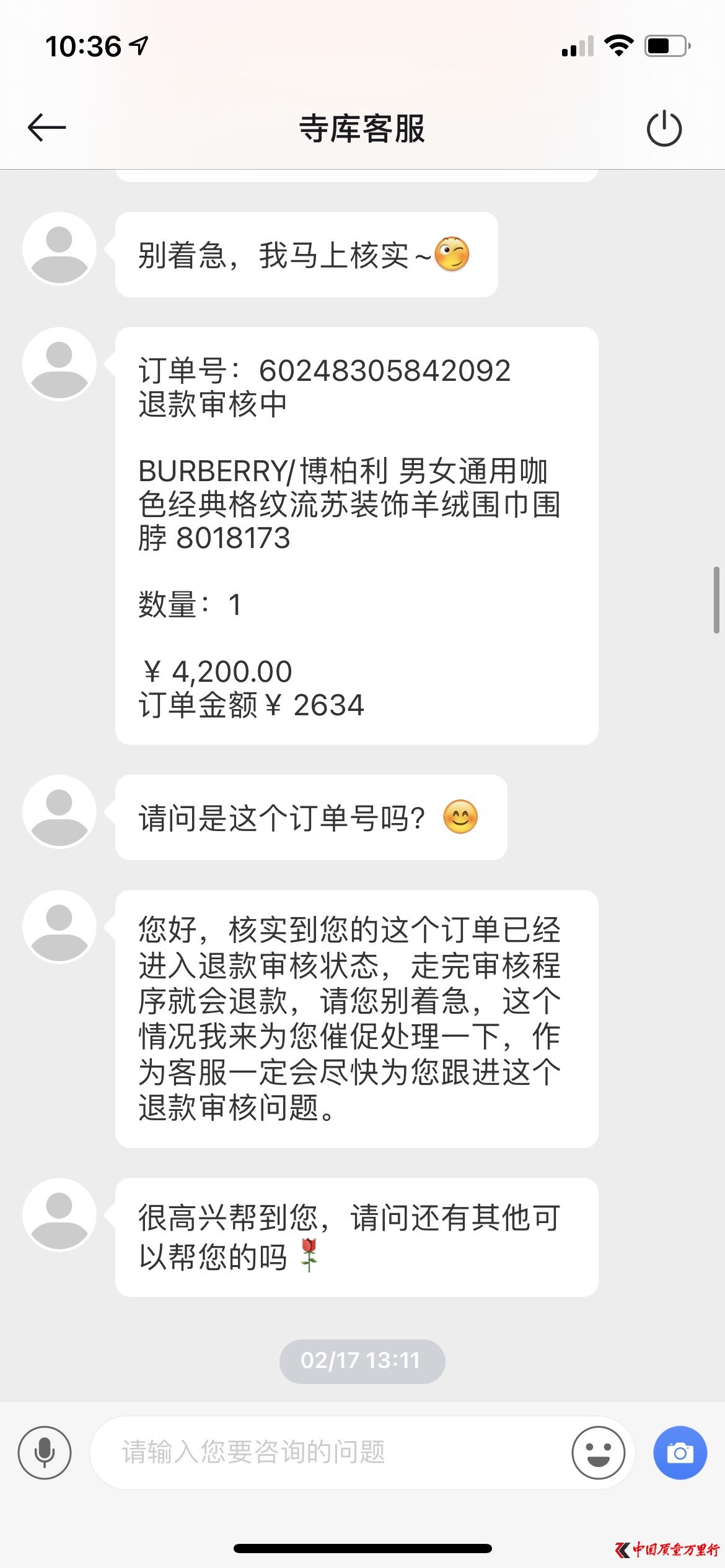Screen dimensions: 725x1568
Task: Open the emoji picker
Action: point(598,1453)
